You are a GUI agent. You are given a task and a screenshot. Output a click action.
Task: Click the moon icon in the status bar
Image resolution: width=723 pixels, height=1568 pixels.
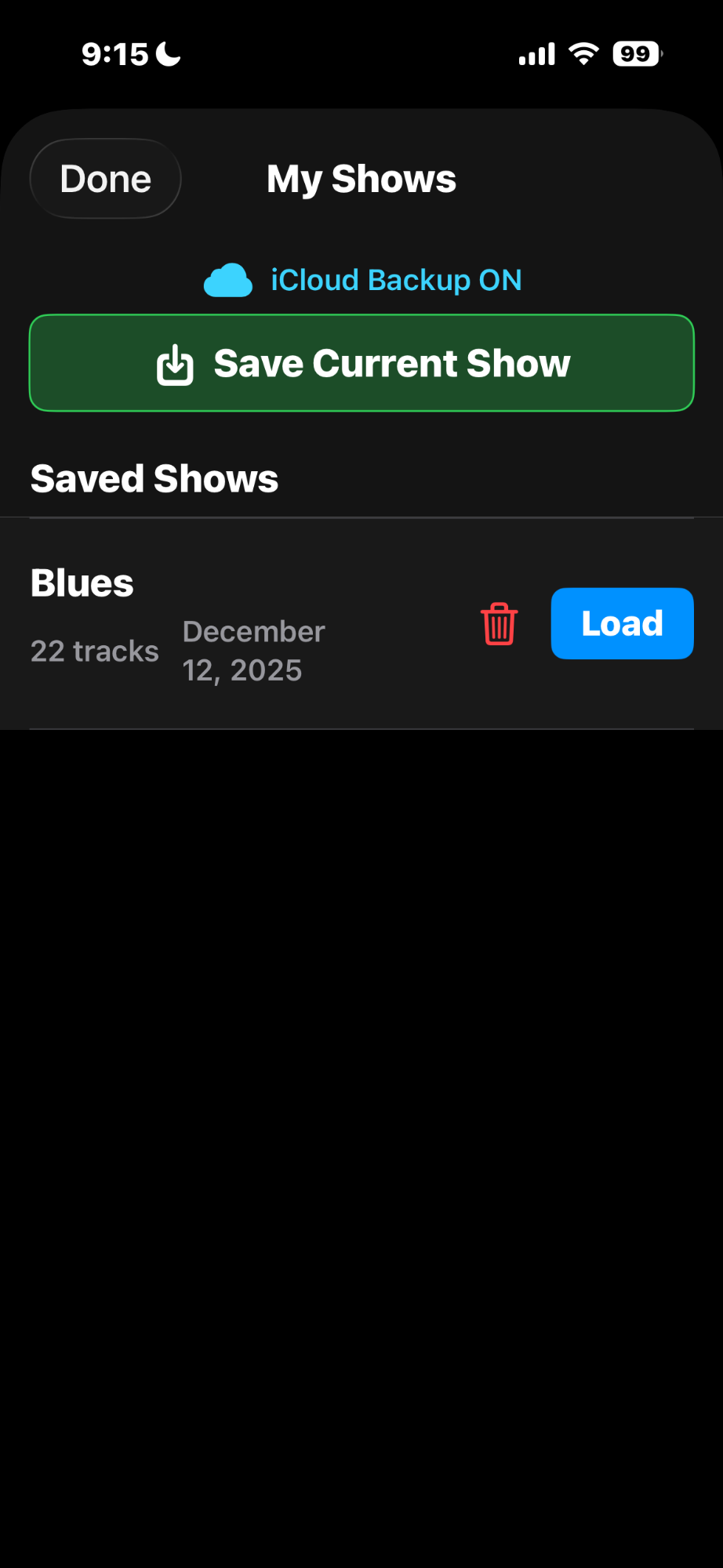coord(168,53)
